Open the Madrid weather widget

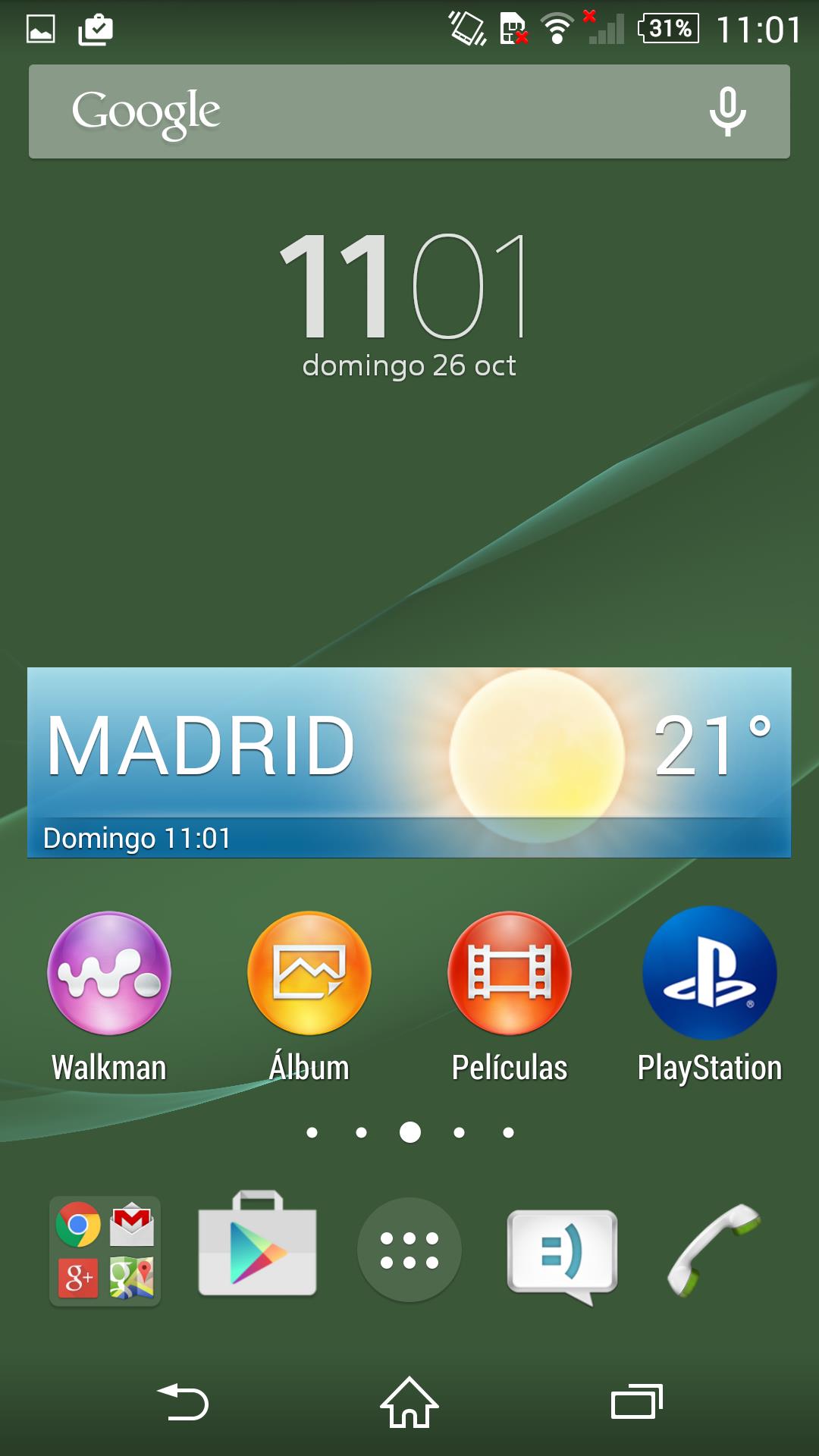[x=409, y=762]
